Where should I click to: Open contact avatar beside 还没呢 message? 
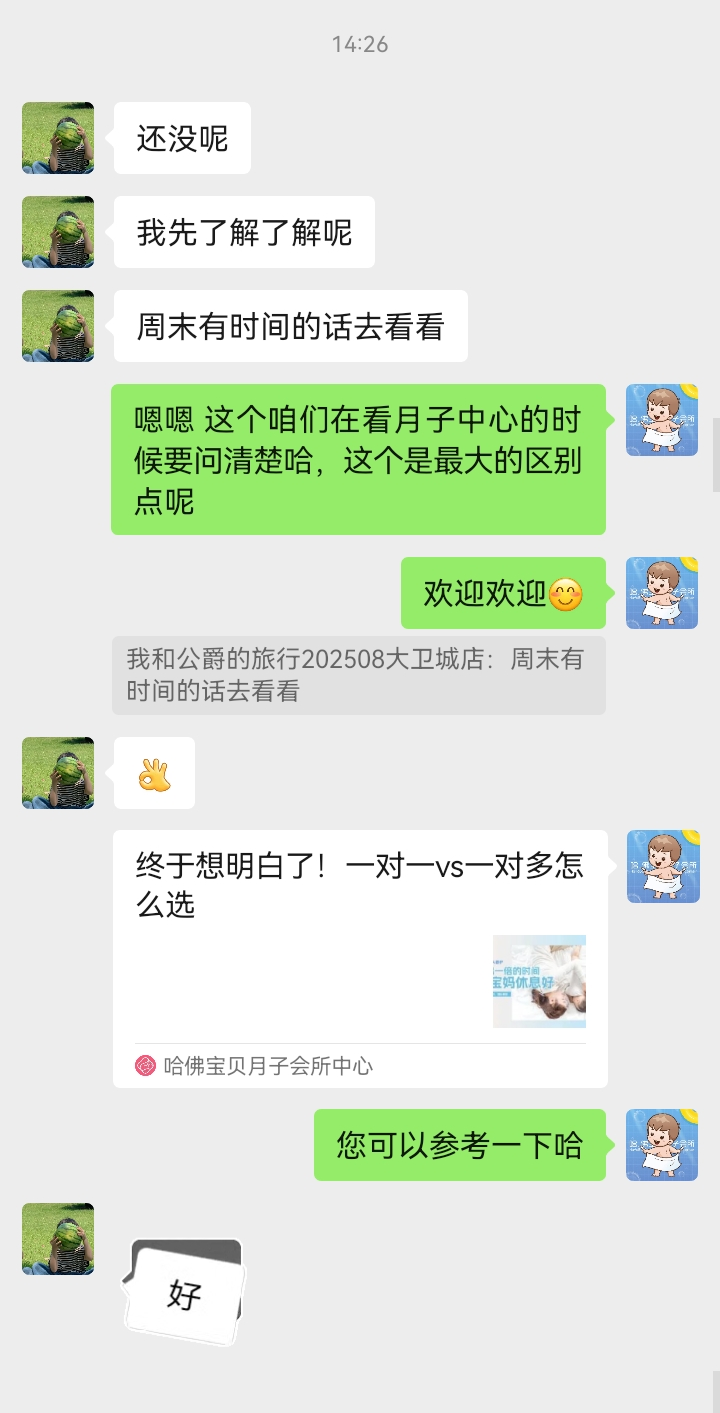click(58, 138)
